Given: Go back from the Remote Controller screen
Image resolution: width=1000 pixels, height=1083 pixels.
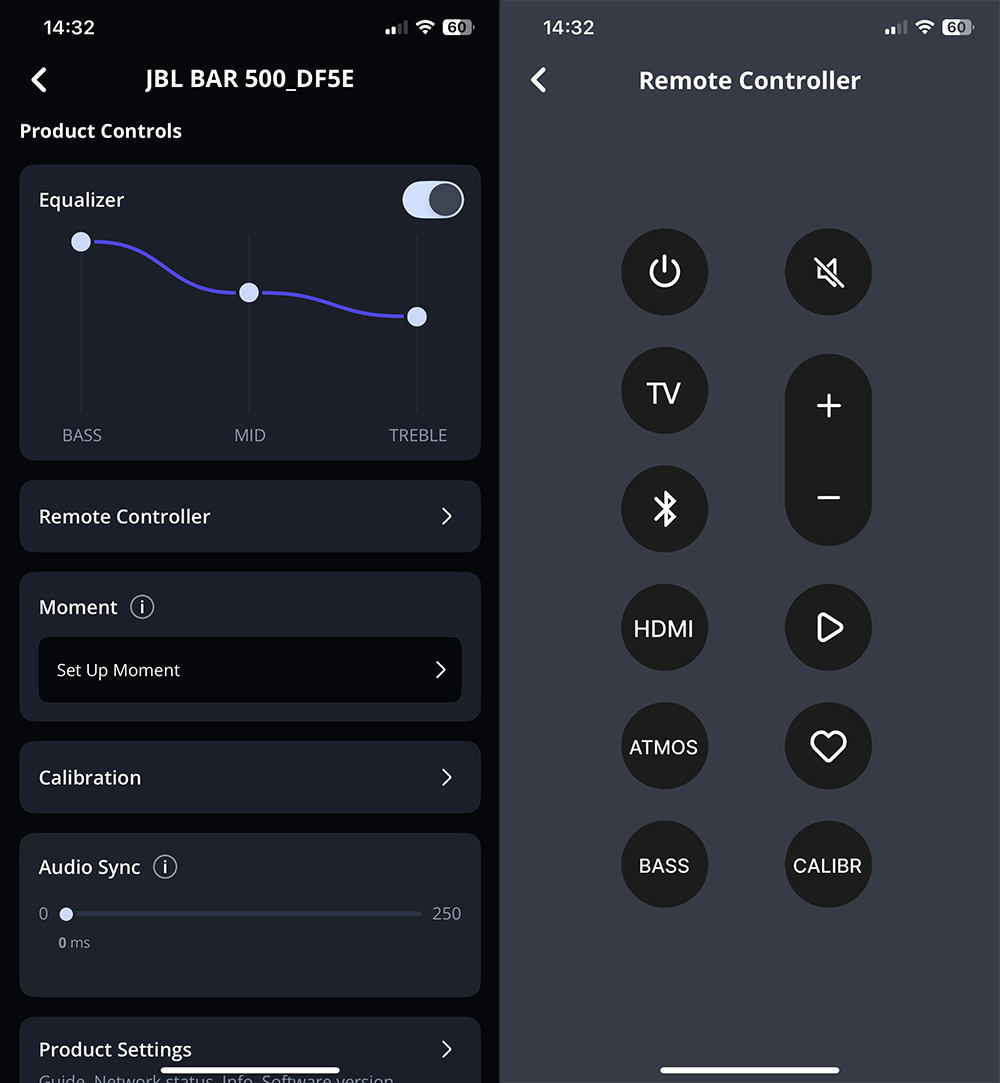Looking at the screenshot, I should [x=539, y=80].
